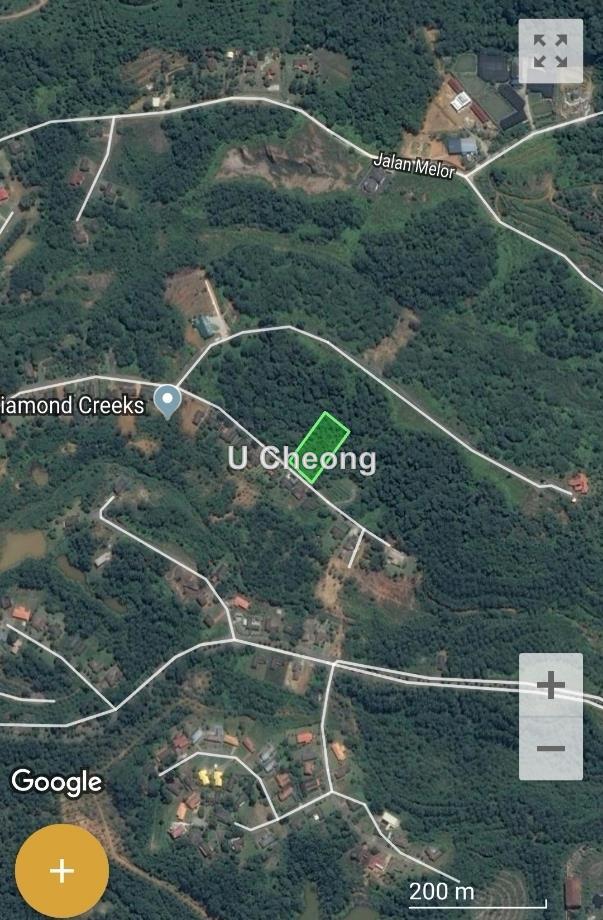The height and width of the screenshot is (920, 603).
Task: Zoom out of the map
Action: click(550, 748)
